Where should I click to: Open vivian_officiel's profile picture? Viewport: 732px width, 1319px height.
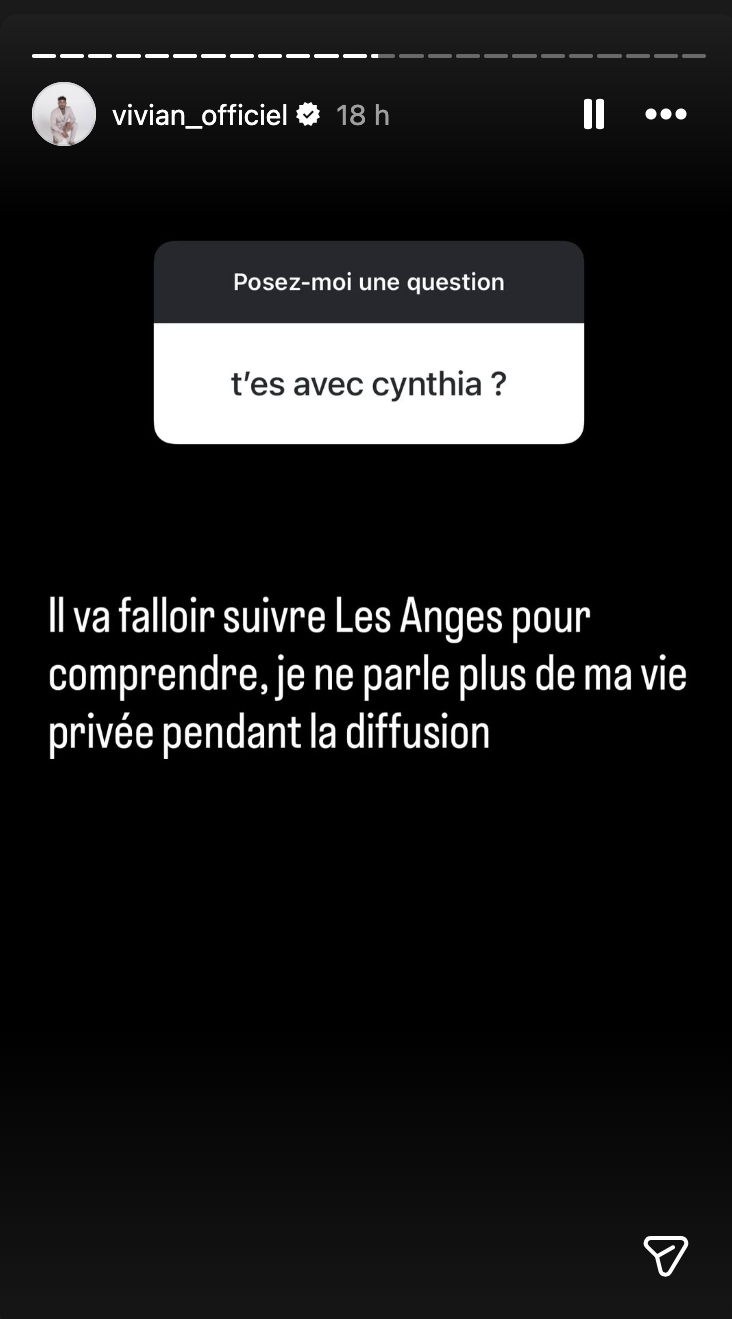pyautogui.click(x=64, y=115)
